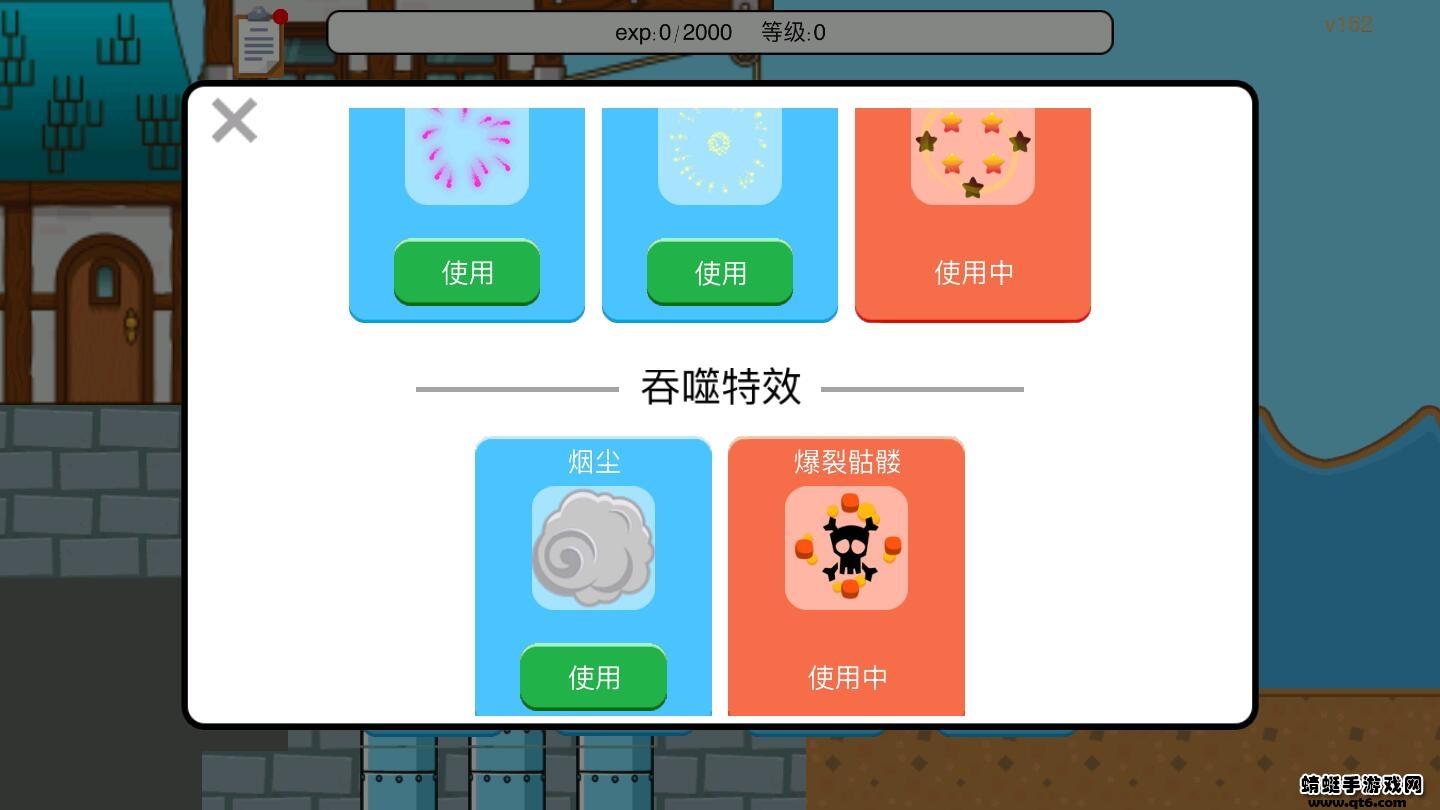The image size is (1440, 810).
Task: Close the effects dialog with the X
Action: [235, 121]
